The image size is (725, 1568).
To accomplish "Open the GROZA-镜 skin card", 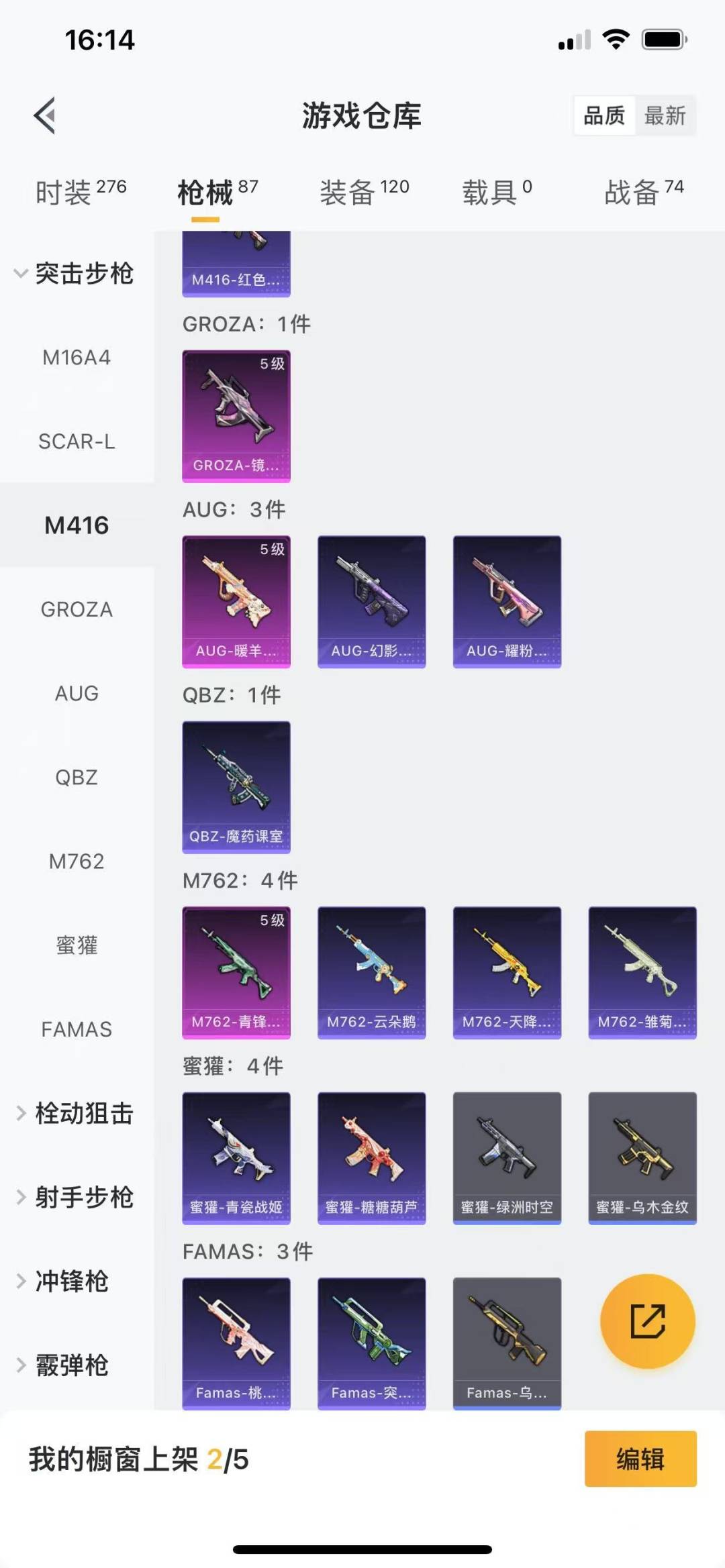I will pos(236,416).
